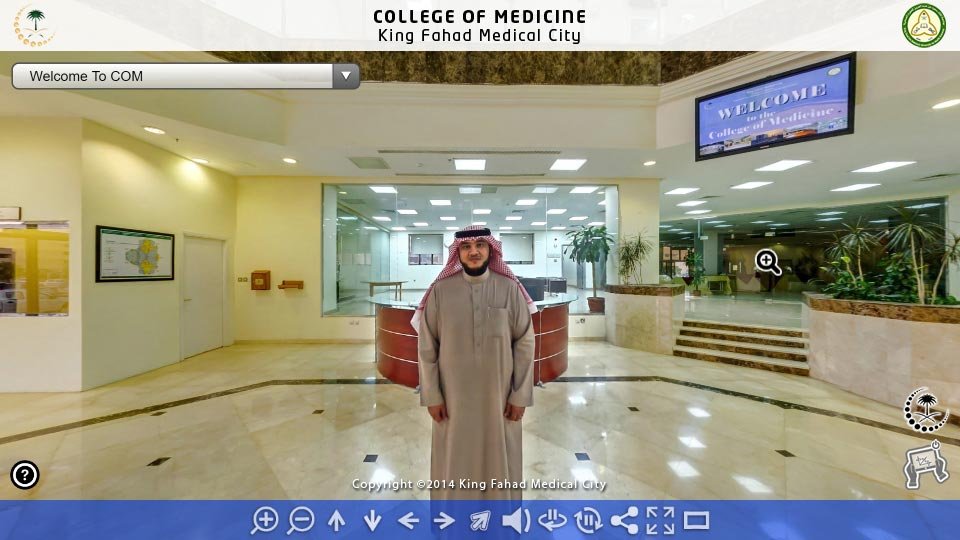Tap the rectangle icon in the toolbar
The width and height of the screenshot is (960, 540).
coord(696,520)
